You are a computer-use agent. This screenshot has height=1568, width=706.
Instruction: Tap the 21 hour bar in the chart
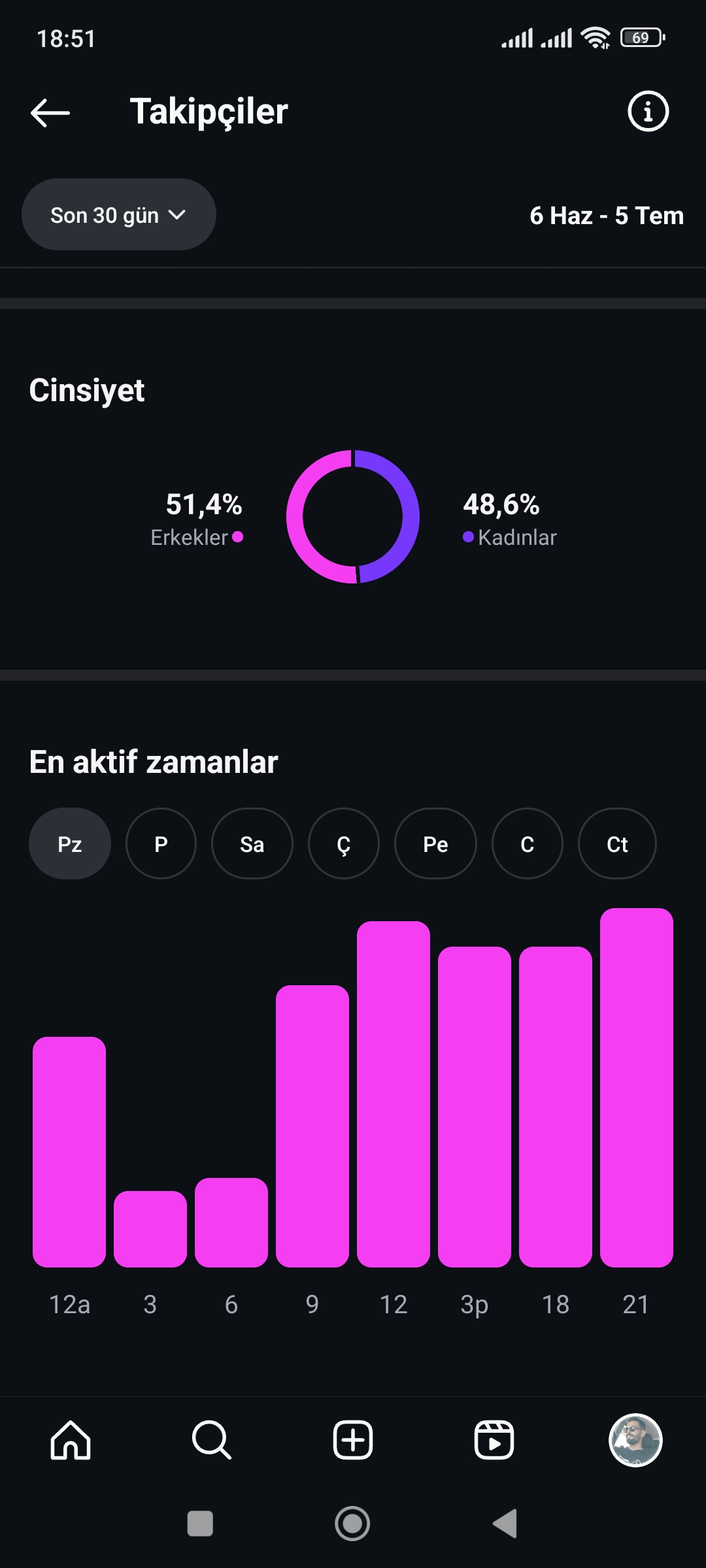[637, 1087]
